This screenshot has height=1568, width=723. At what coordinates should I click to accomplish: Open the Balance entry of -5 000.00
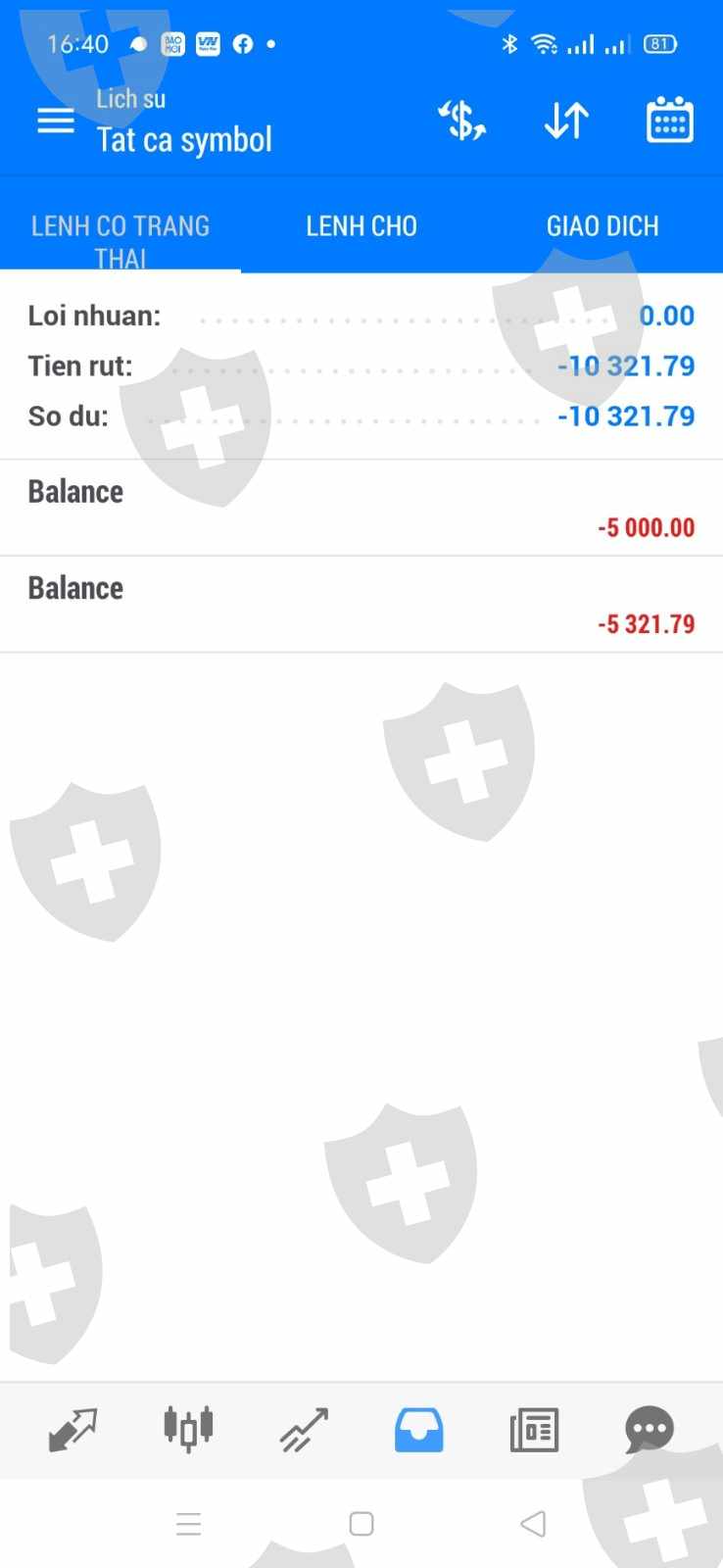pyautogui.click(x=361, y=508)
